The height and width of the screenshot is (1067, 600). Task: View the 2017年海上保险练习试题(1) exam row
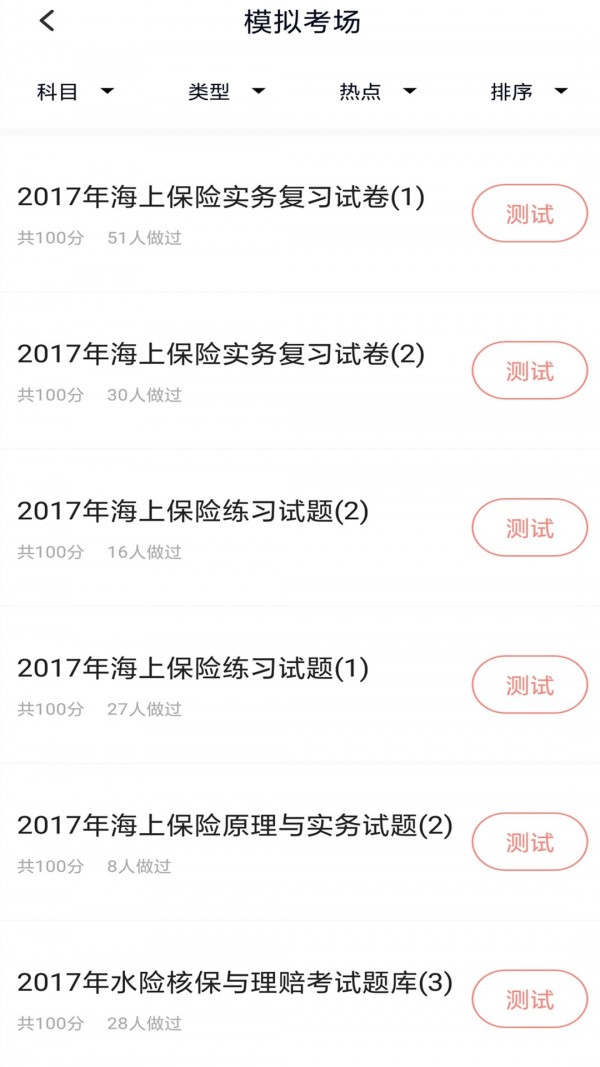click(300, 686)
